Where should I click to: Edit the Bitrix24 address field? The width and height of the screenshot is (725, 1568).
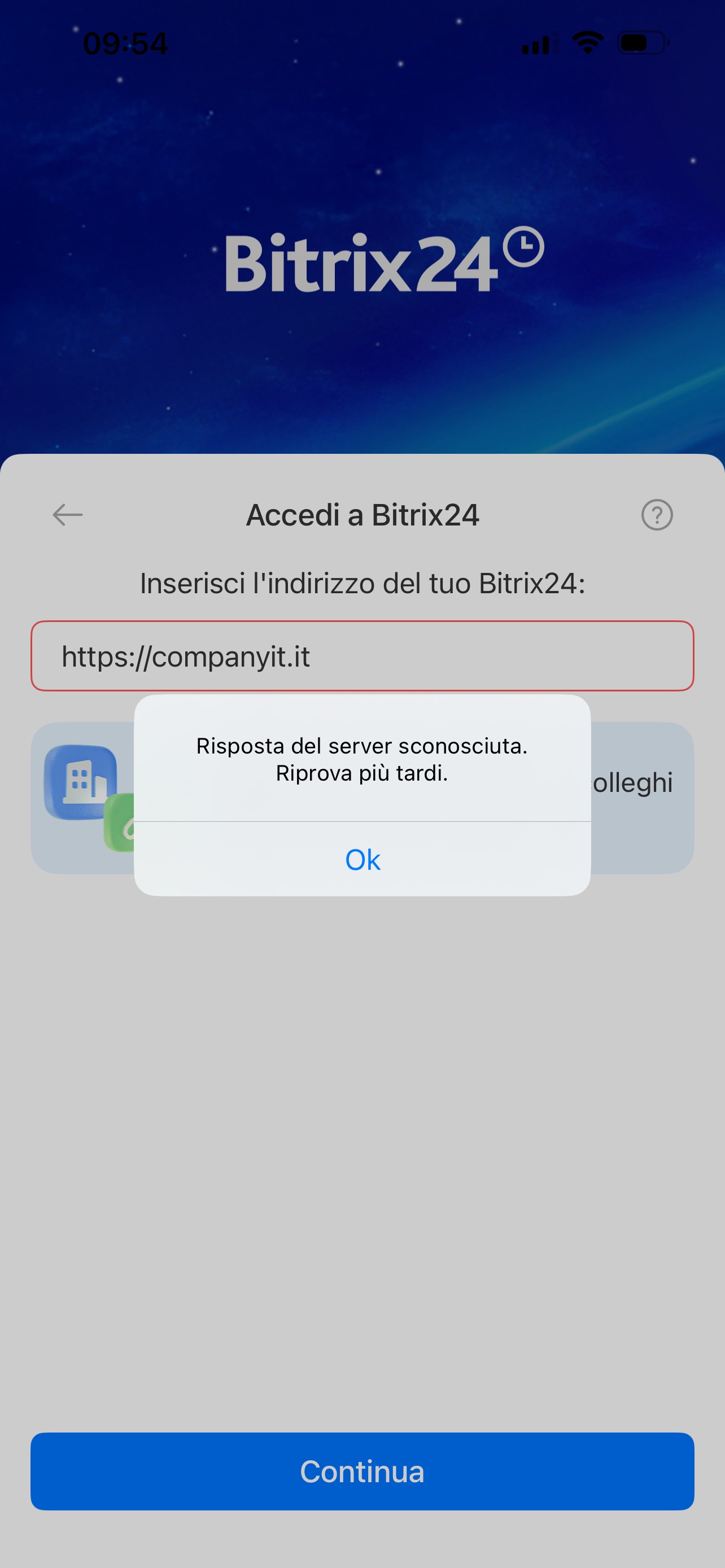362,655
